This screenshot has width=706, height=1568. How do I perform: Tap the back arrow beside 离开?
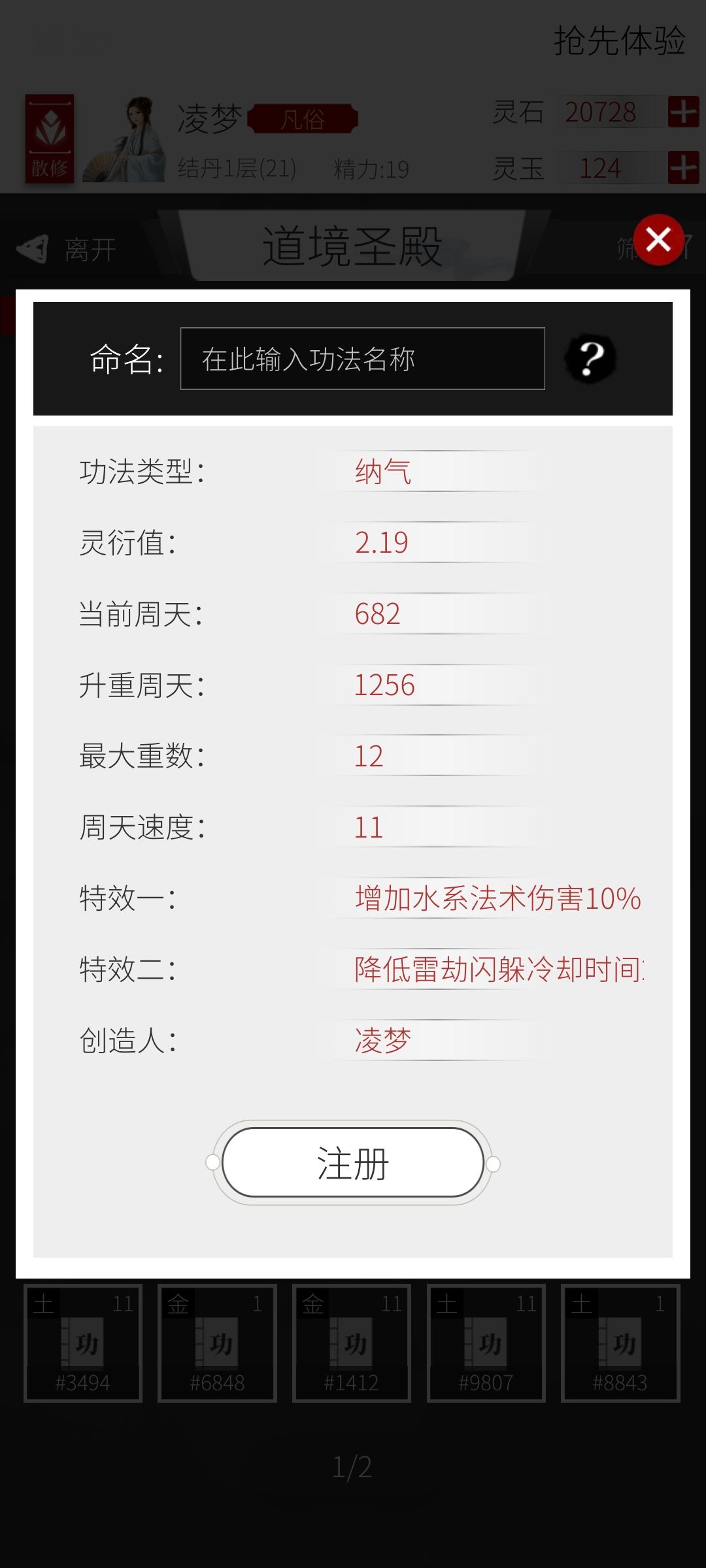(34, 247)
